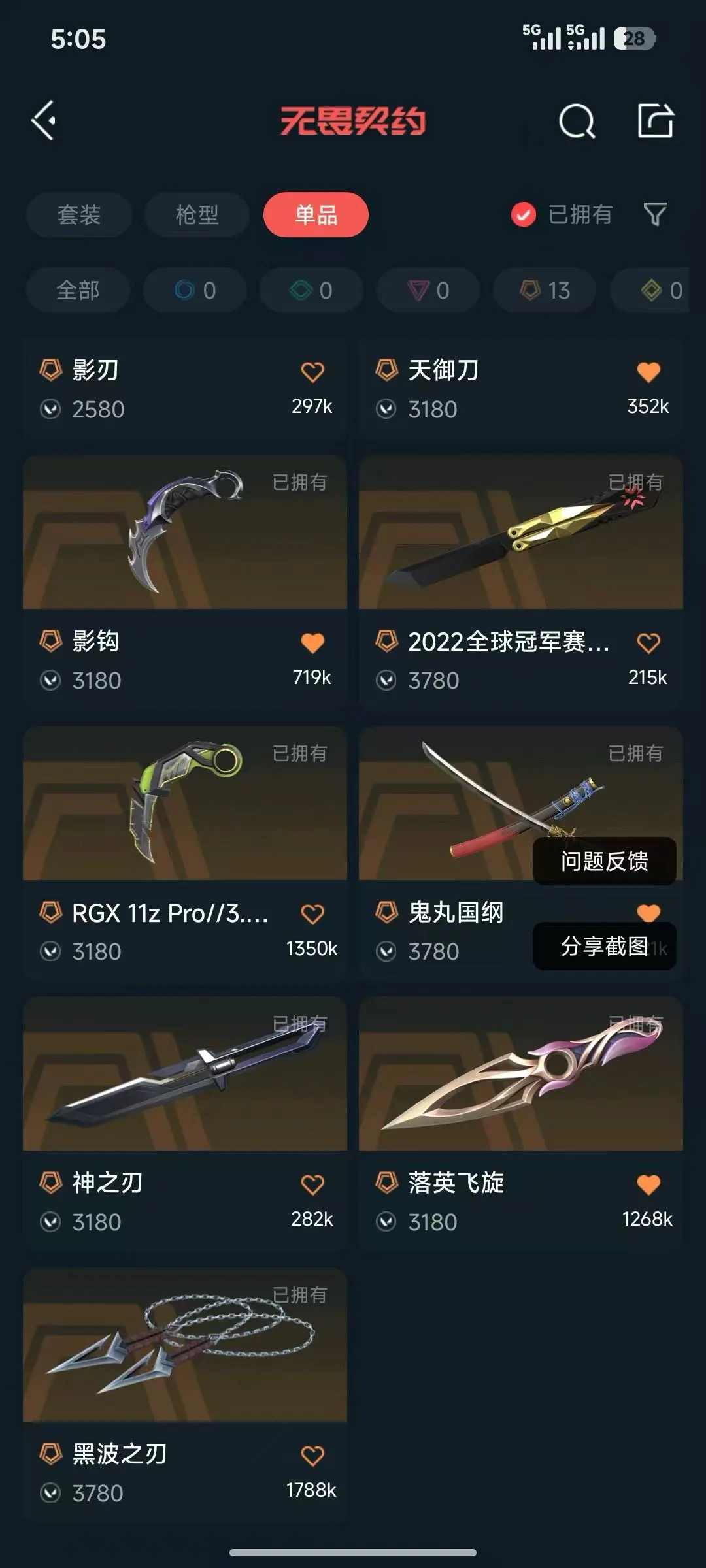This screenshot has width=706, height=1568.
Task: Open the funnel filter icon
Action: 655,215
